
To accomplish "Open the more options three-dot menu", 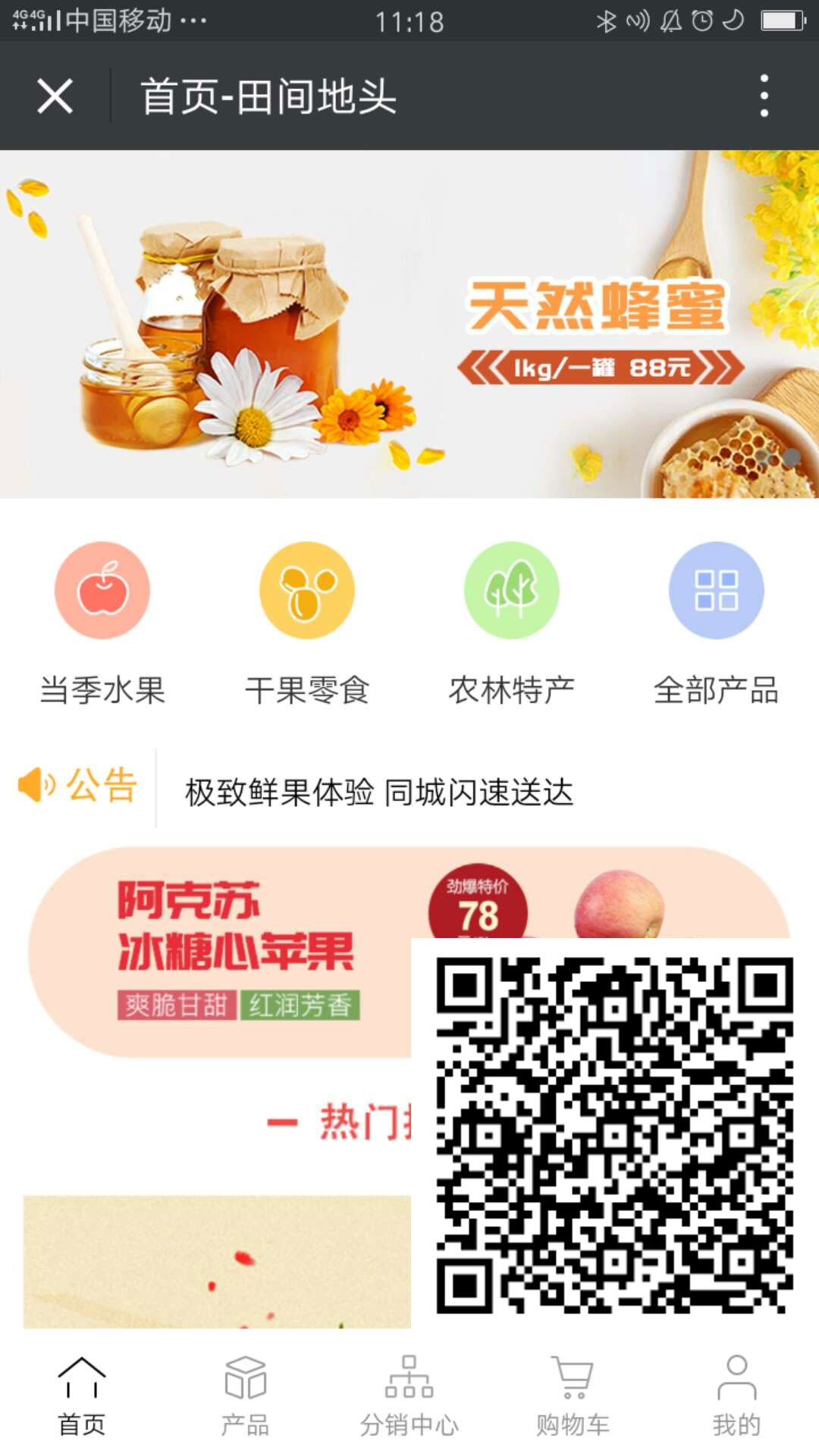I will (x=764, y=96).
